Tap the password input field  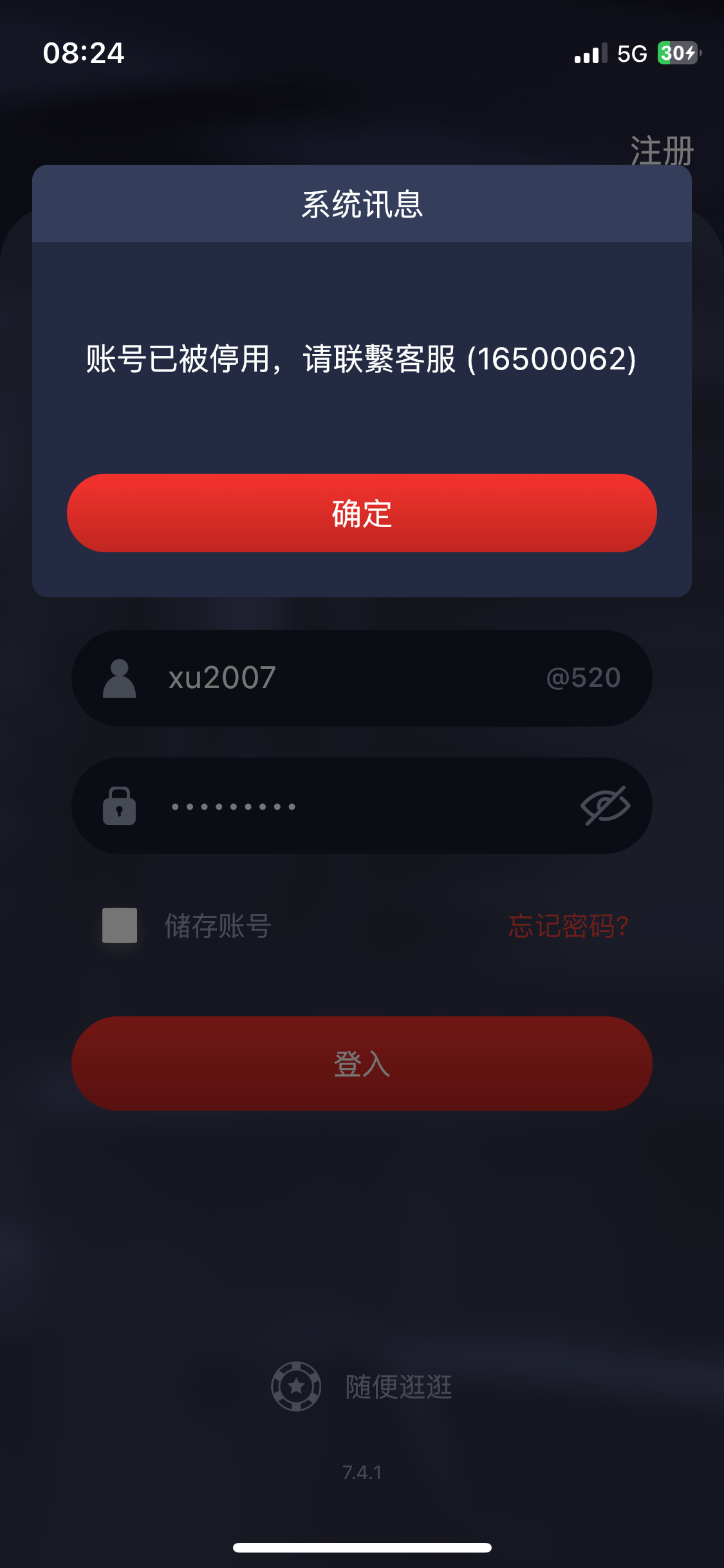point(348,806)
